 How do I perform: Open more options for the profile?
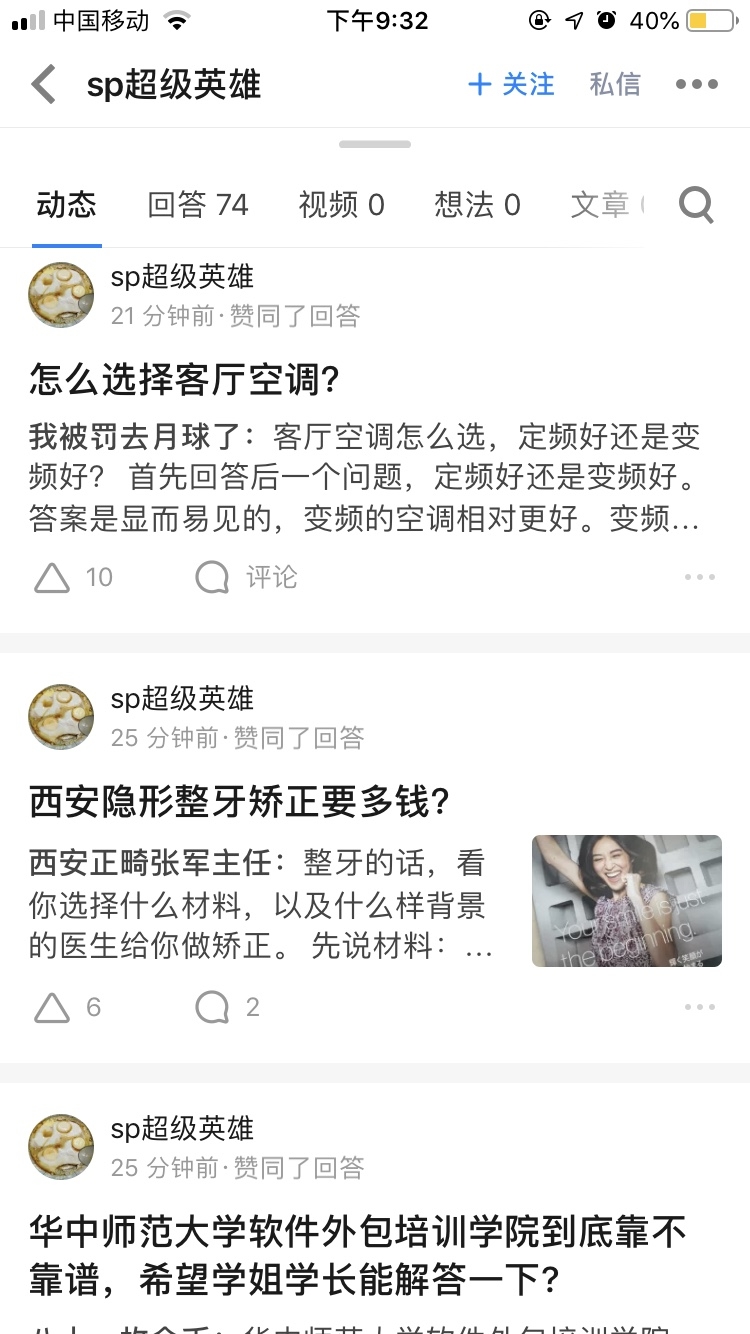tap(697, 84)
